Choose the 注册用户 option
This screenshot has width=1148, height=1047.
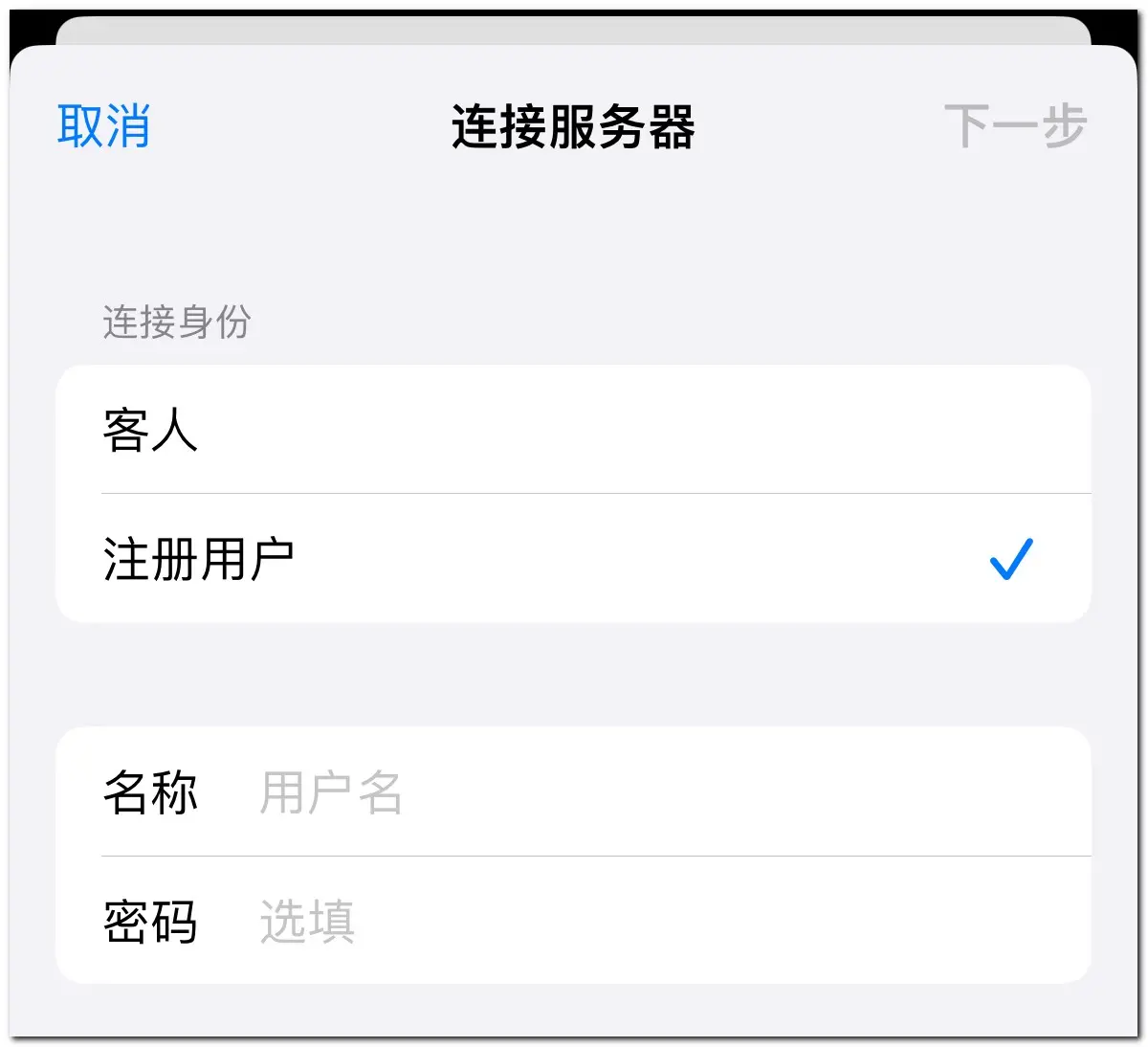(x=572, y=559)
